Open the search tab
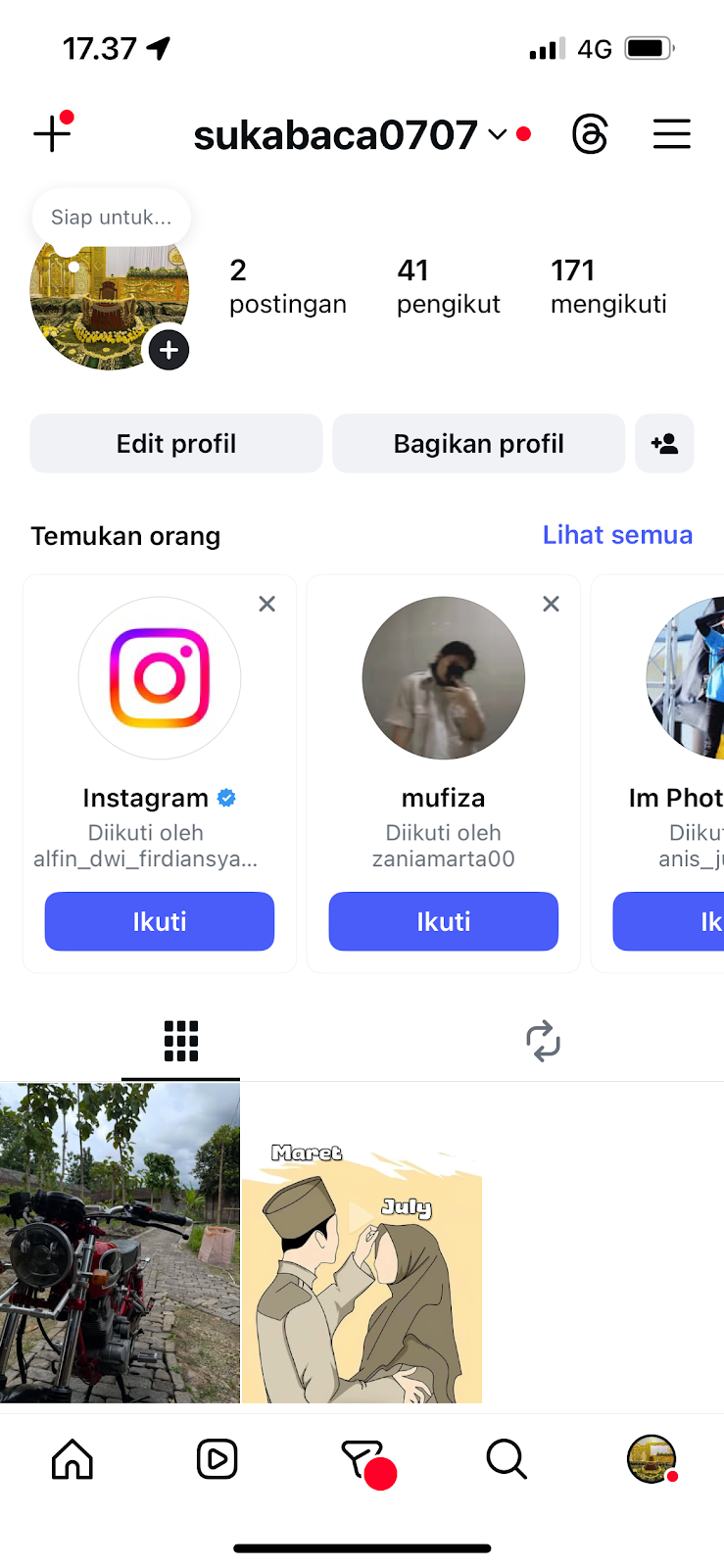This screenshot has height=1568, width=724. pos(507,1459)
